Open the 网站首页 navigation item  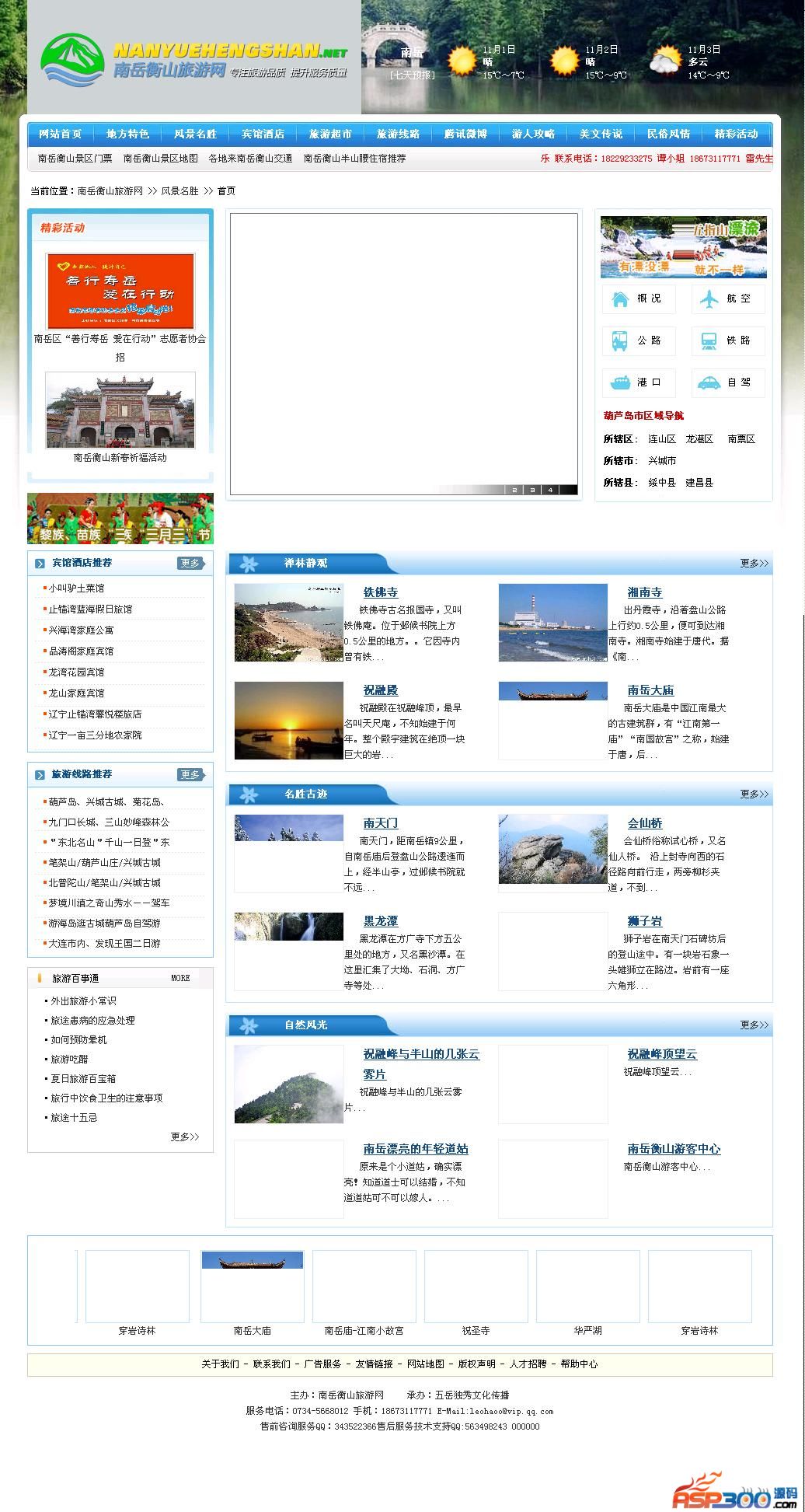[x=61, y=134]
